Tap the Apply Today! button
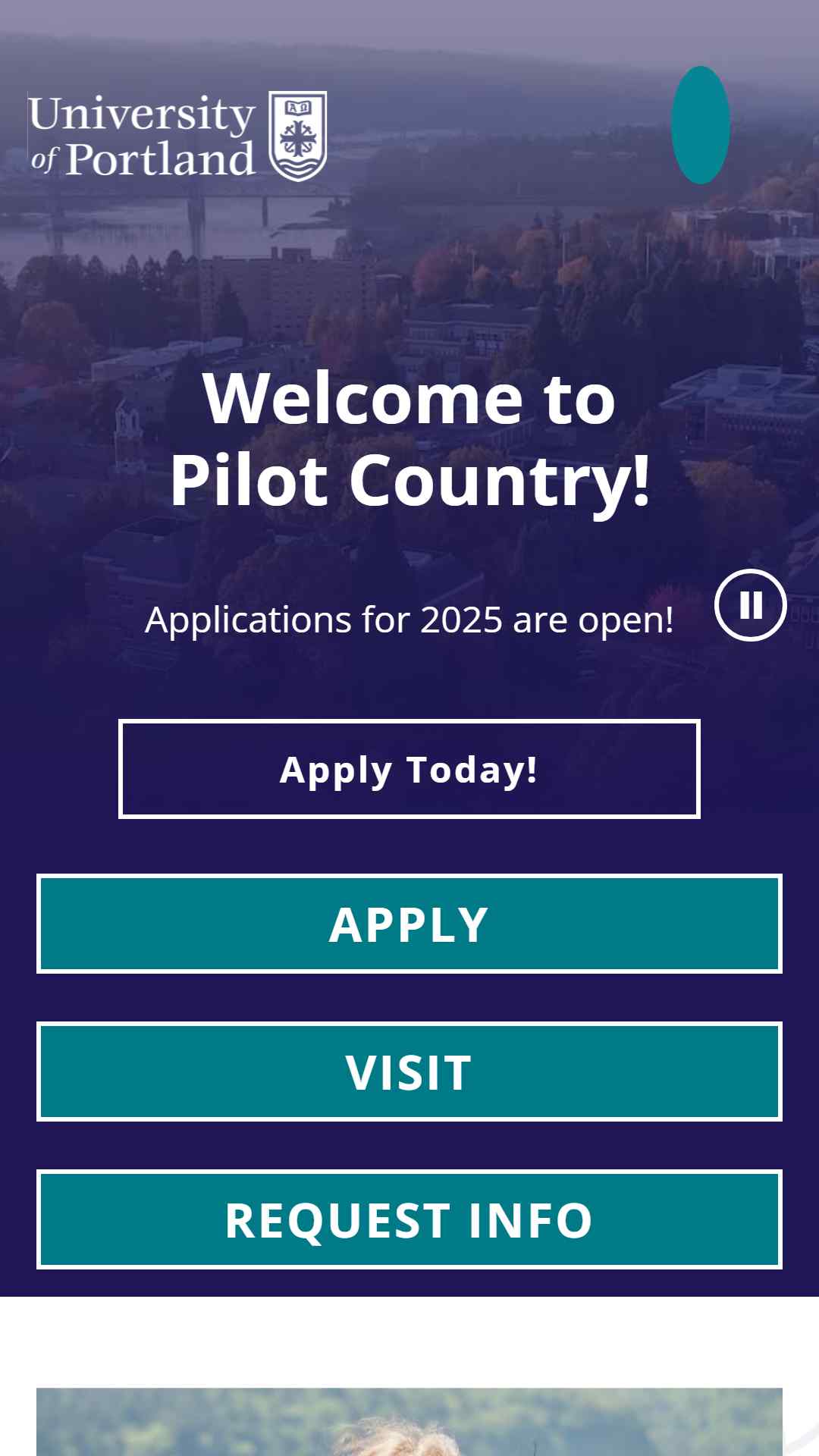 [x=409, y=769]
